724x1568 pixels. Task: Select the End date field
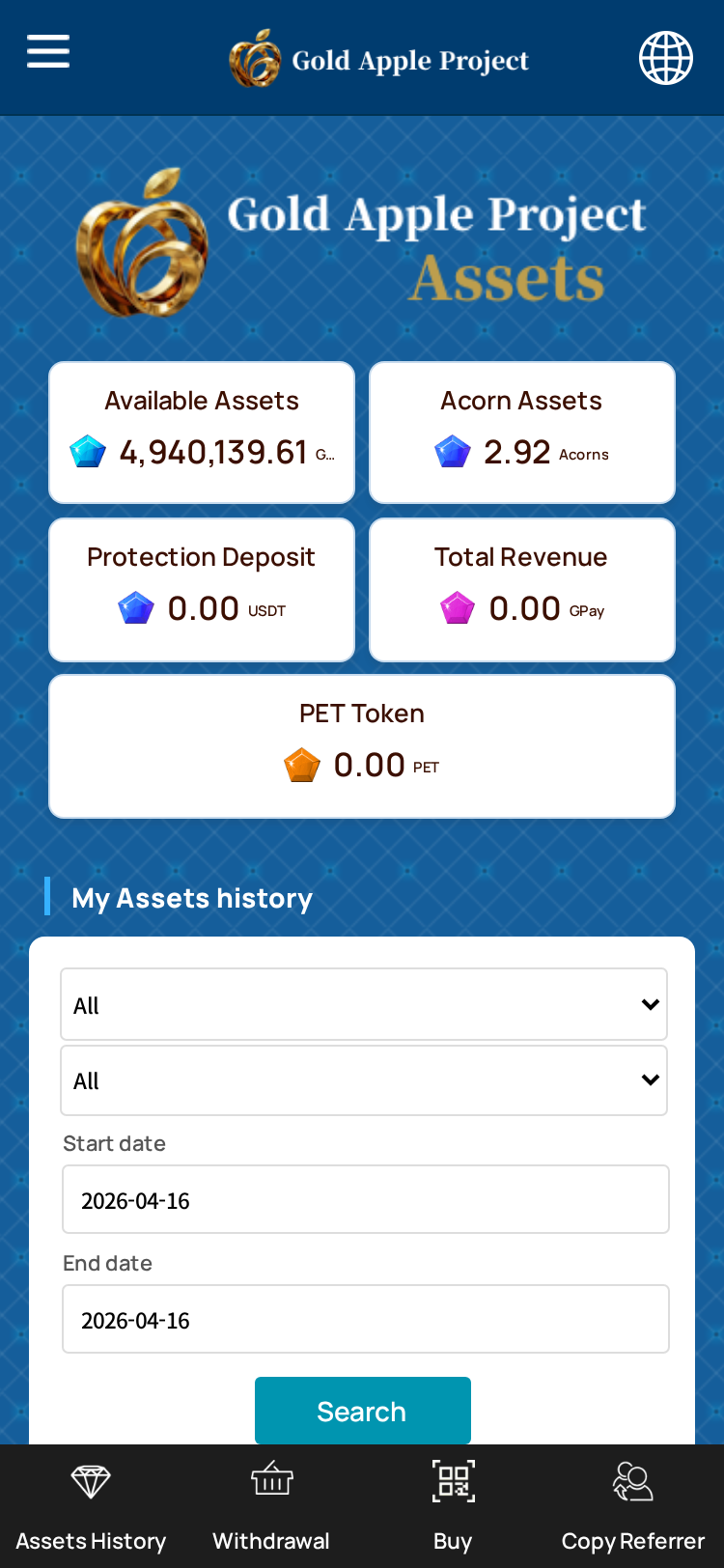pos(365,1319)
